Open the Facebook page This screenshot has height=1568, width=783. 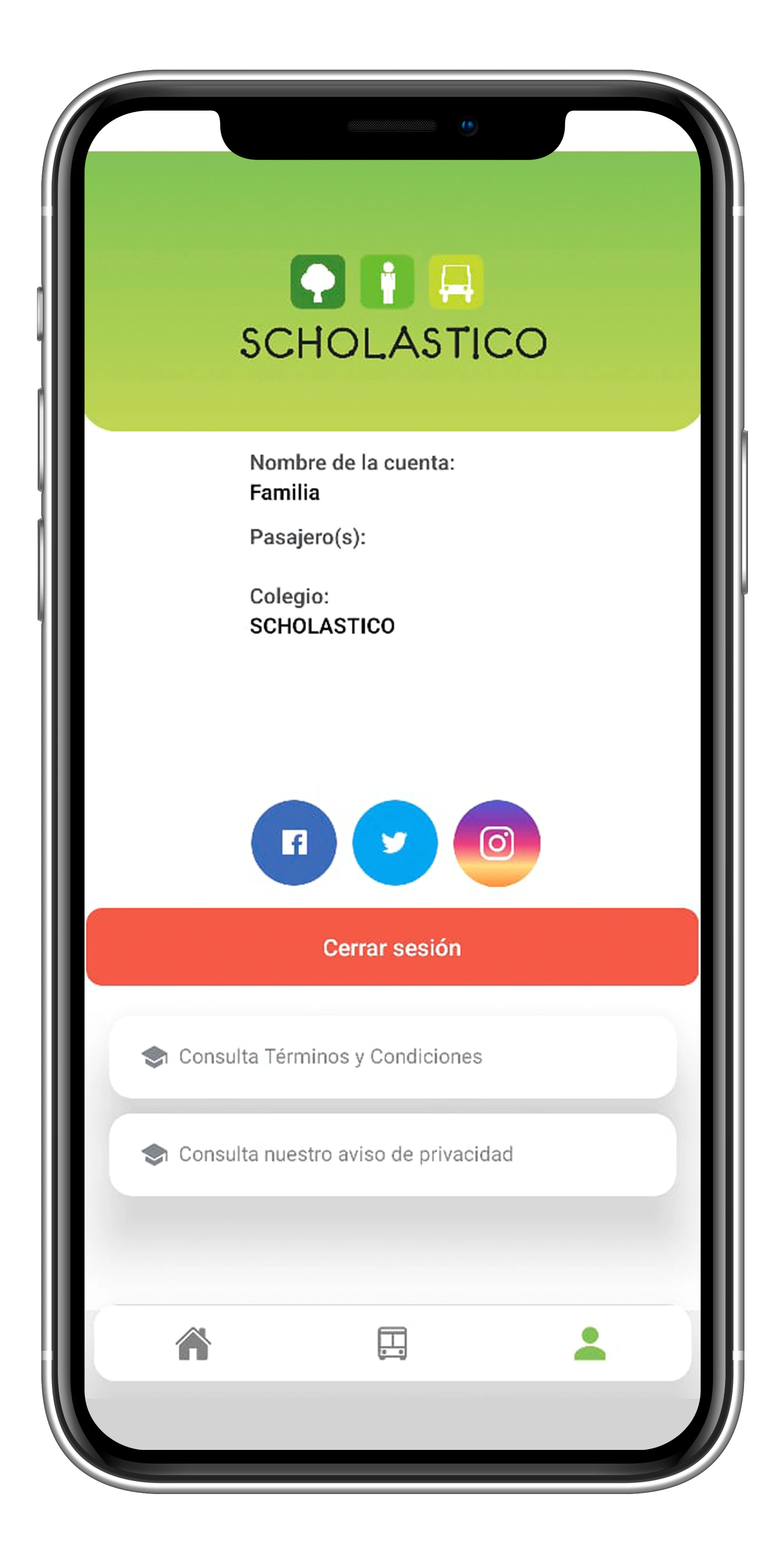tap(294, 842)
